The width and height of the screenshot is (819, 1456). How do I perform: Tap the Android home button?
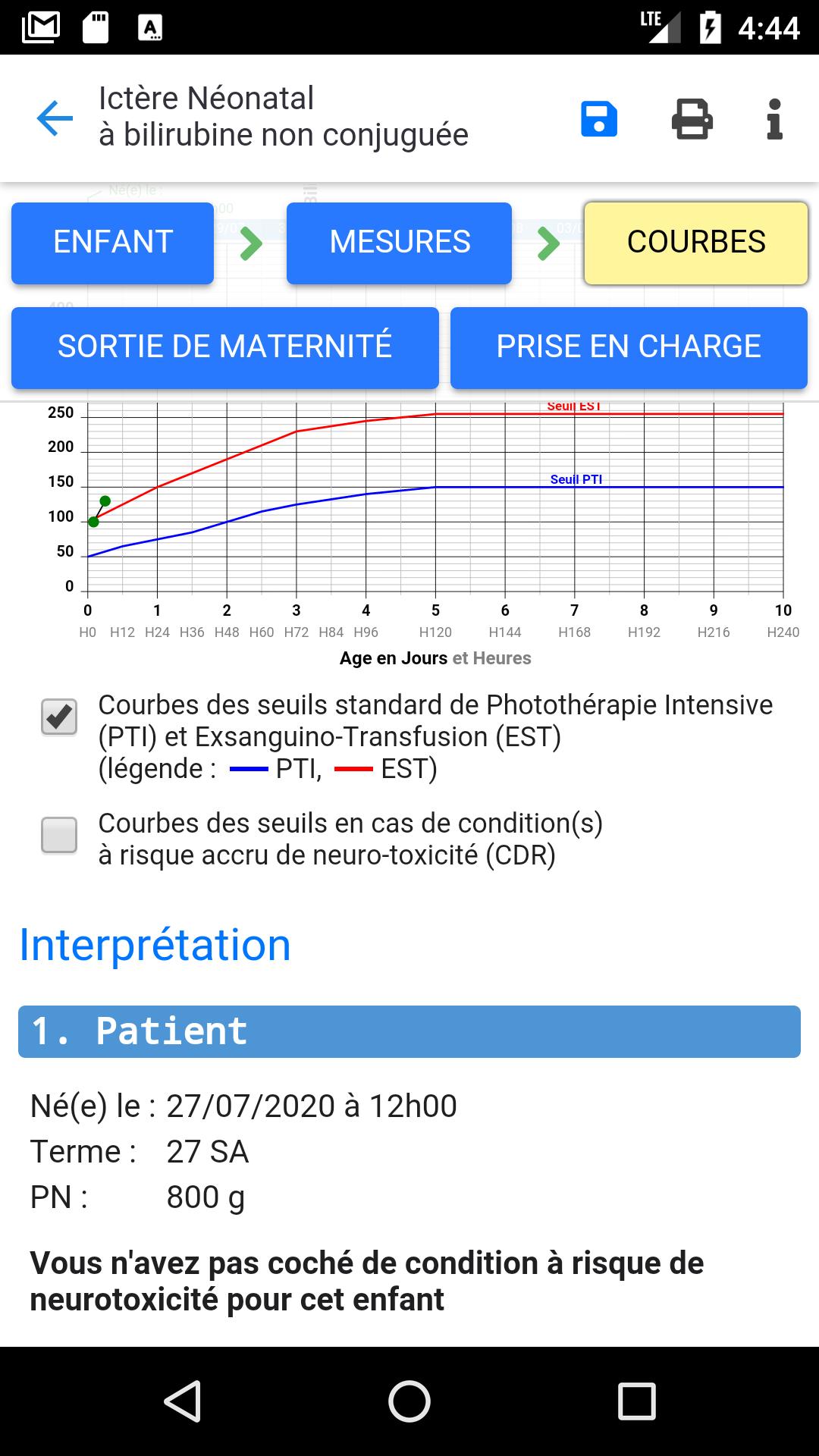[409, 1401]
